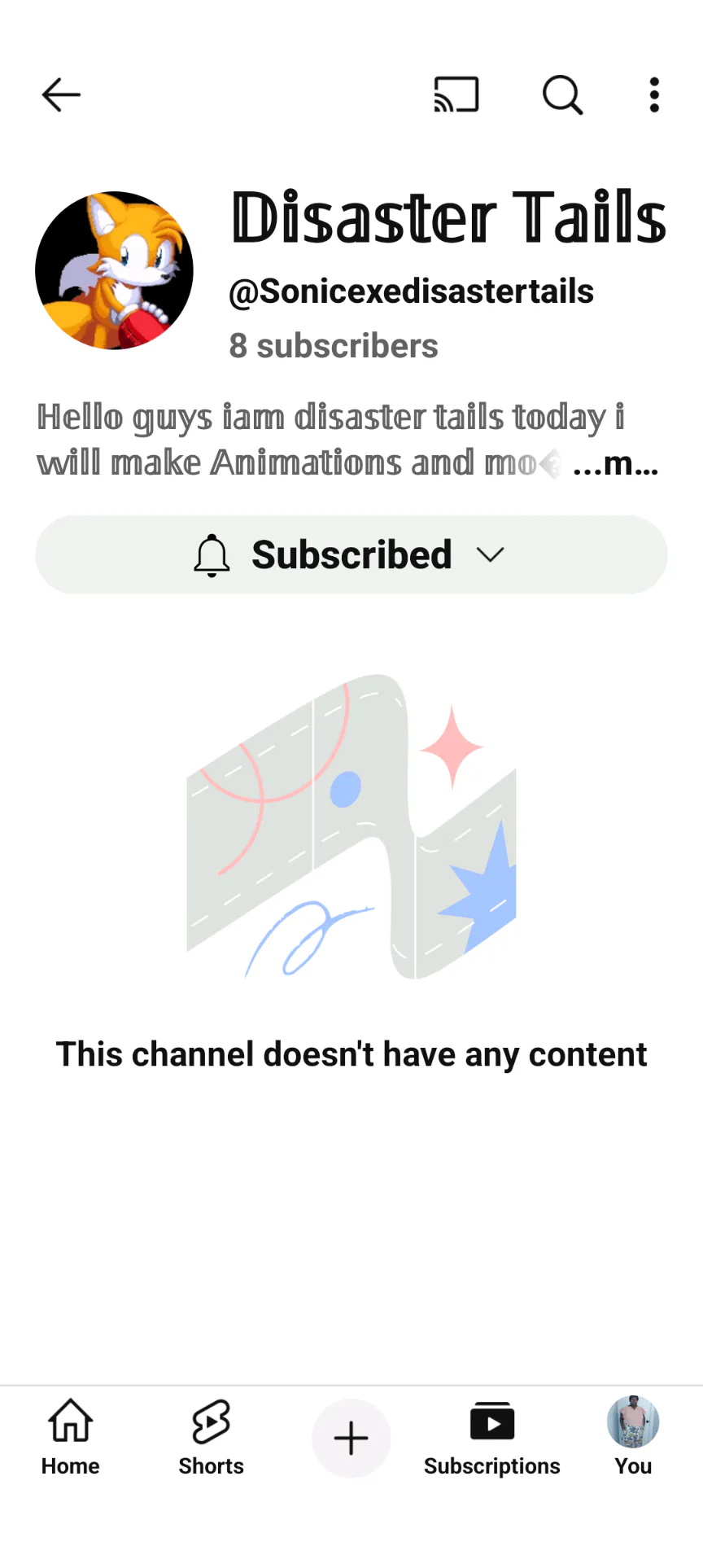The height and width of the screenshot is (1568, 703).
Task: View the Disaster Tails channel avatar
Action: [114, 271]
